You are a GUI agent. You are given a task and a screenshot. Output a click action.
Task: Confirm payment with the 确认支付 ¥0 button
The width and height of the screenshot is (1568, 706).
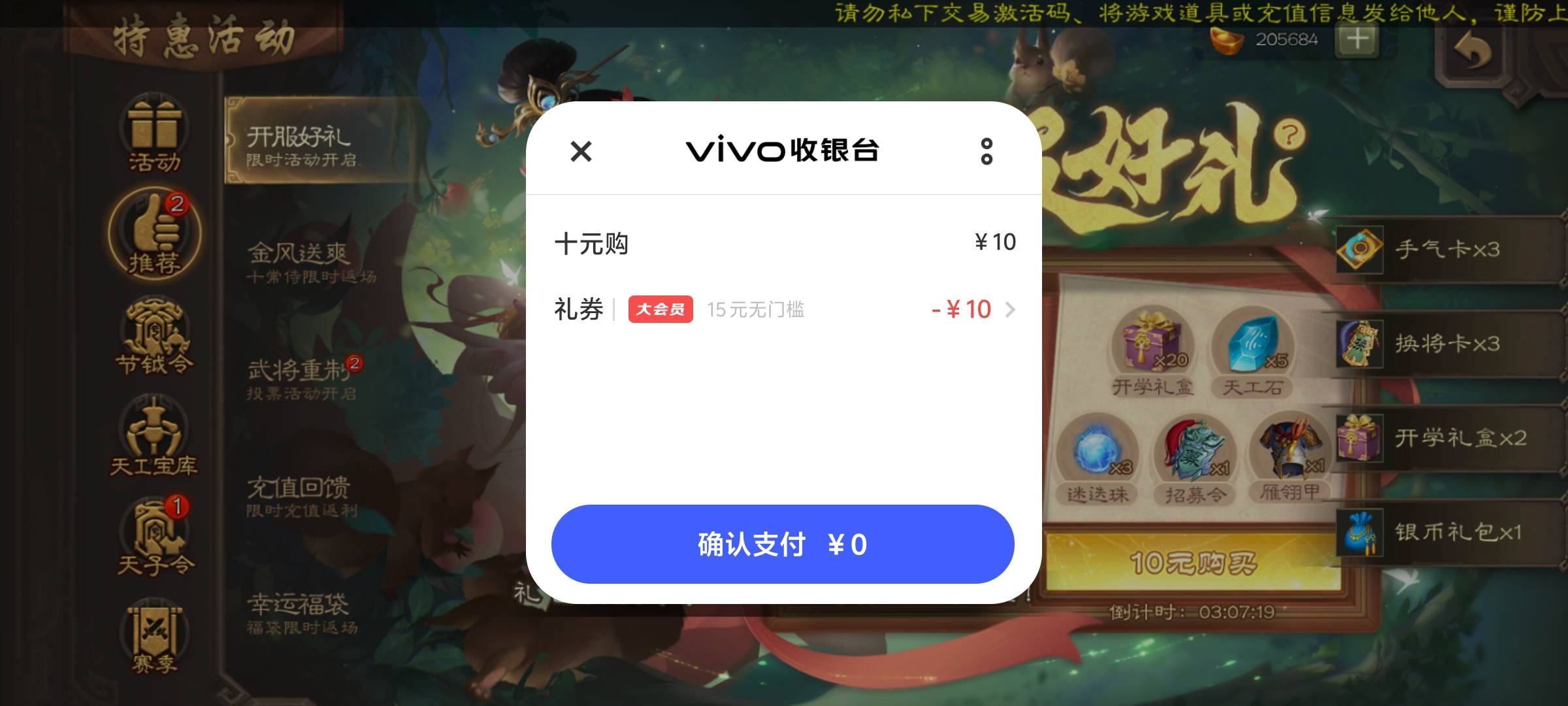(783, 544)
